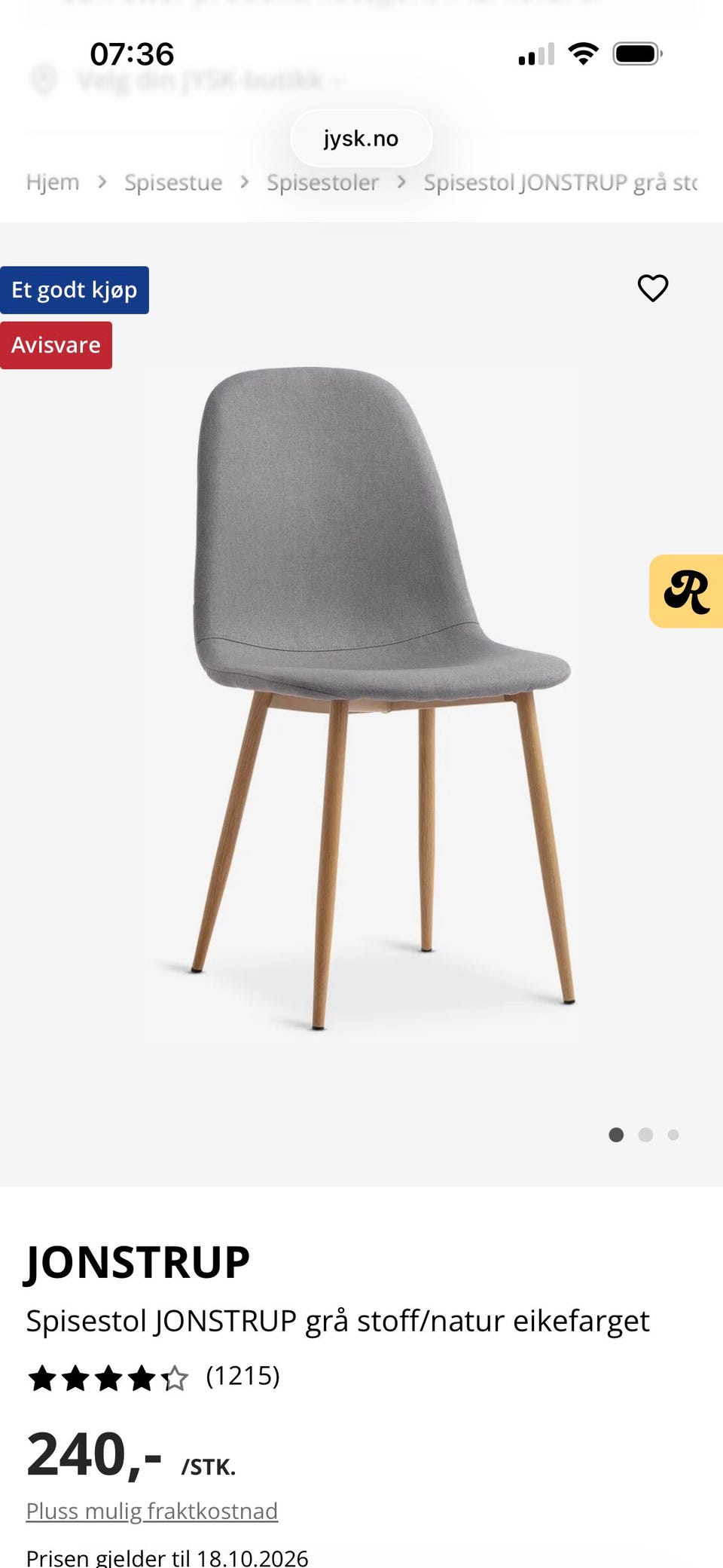Go to Hjem breadcrumb
The width and height of the screenshot is (723, 1568).
pos(53,182)
